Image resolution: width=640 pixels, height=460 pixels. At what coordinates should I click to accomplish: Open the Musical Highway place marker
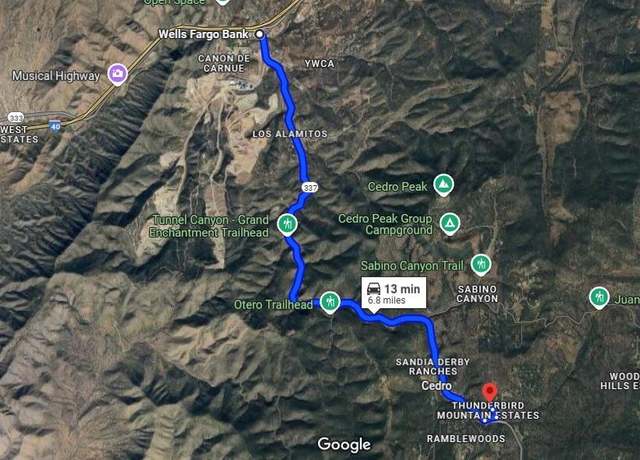(x=118, y=74)
